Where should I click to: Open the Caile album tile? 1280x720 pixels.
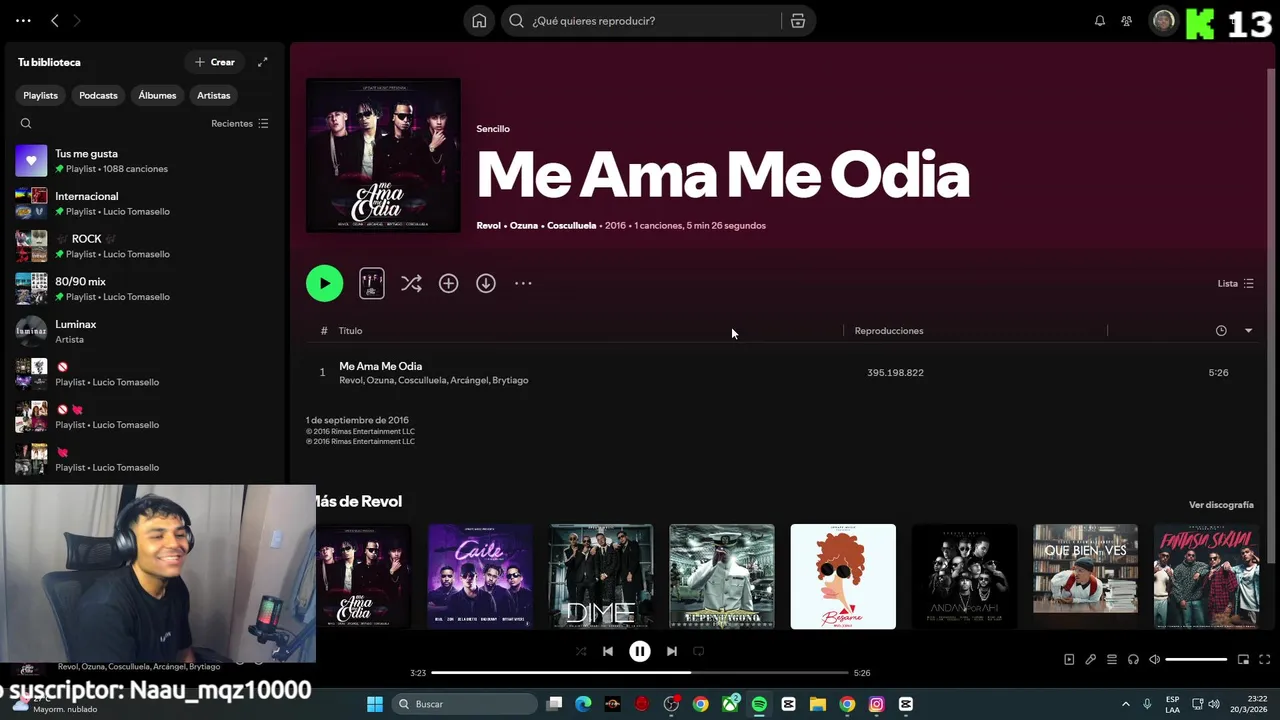click(480, 576)
